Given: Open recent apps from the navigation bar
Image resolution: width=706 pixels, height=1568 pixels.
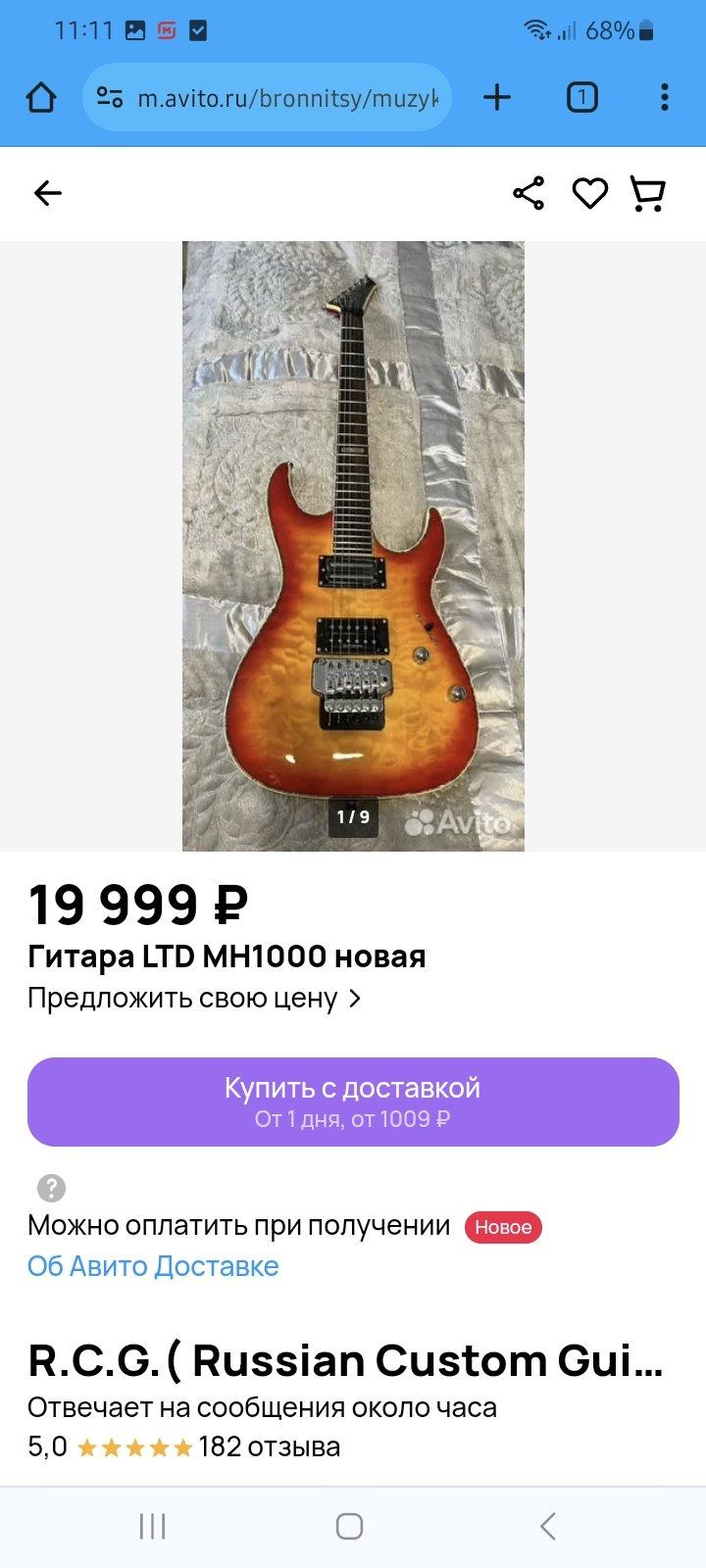Looking at the screenshot, I should pyautogui.click(x=152, y=1526).
